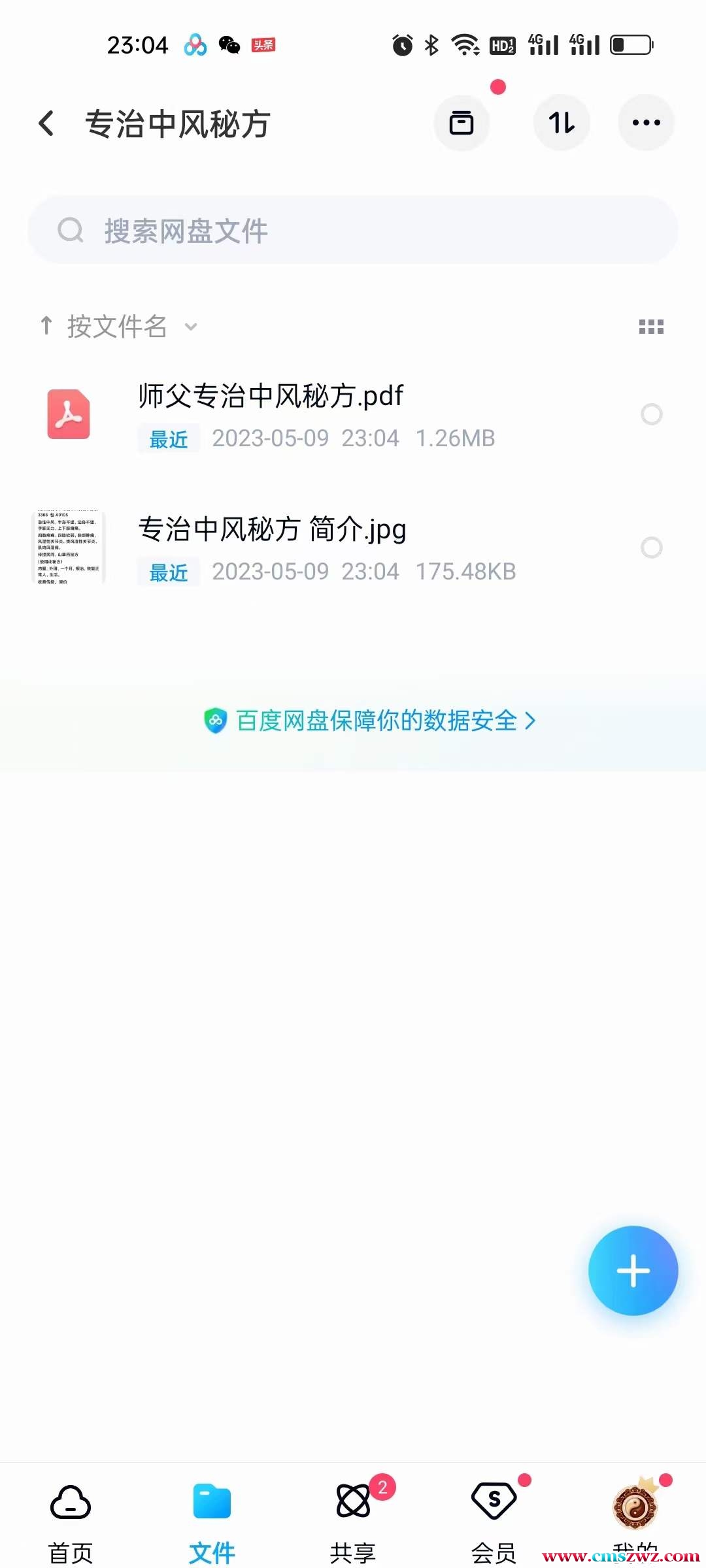The image size is (706, 1568).
Task: Tap the blue plus floating button
Action: [633, 1271]
